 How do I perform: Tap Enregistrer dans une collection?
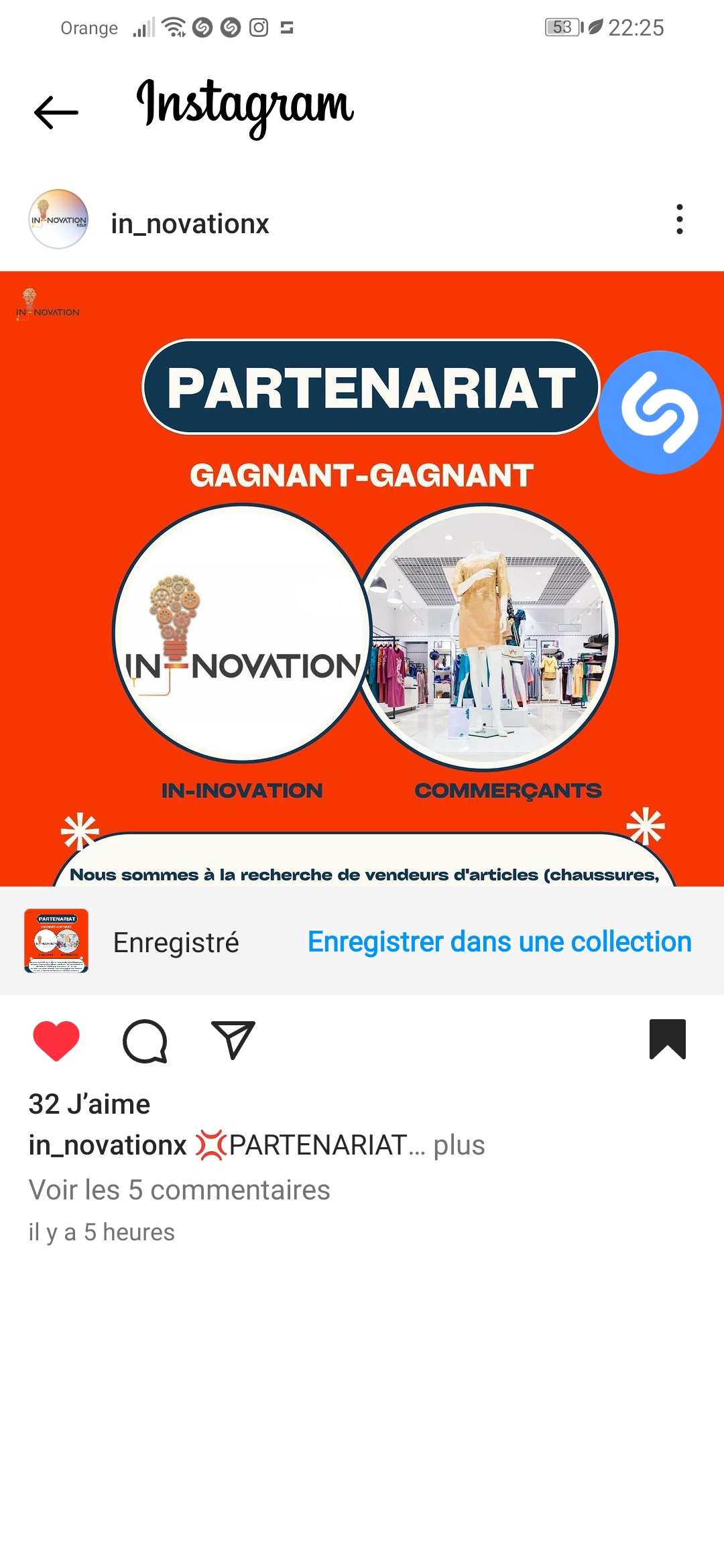pyautogui.click(x=499, y=941)
